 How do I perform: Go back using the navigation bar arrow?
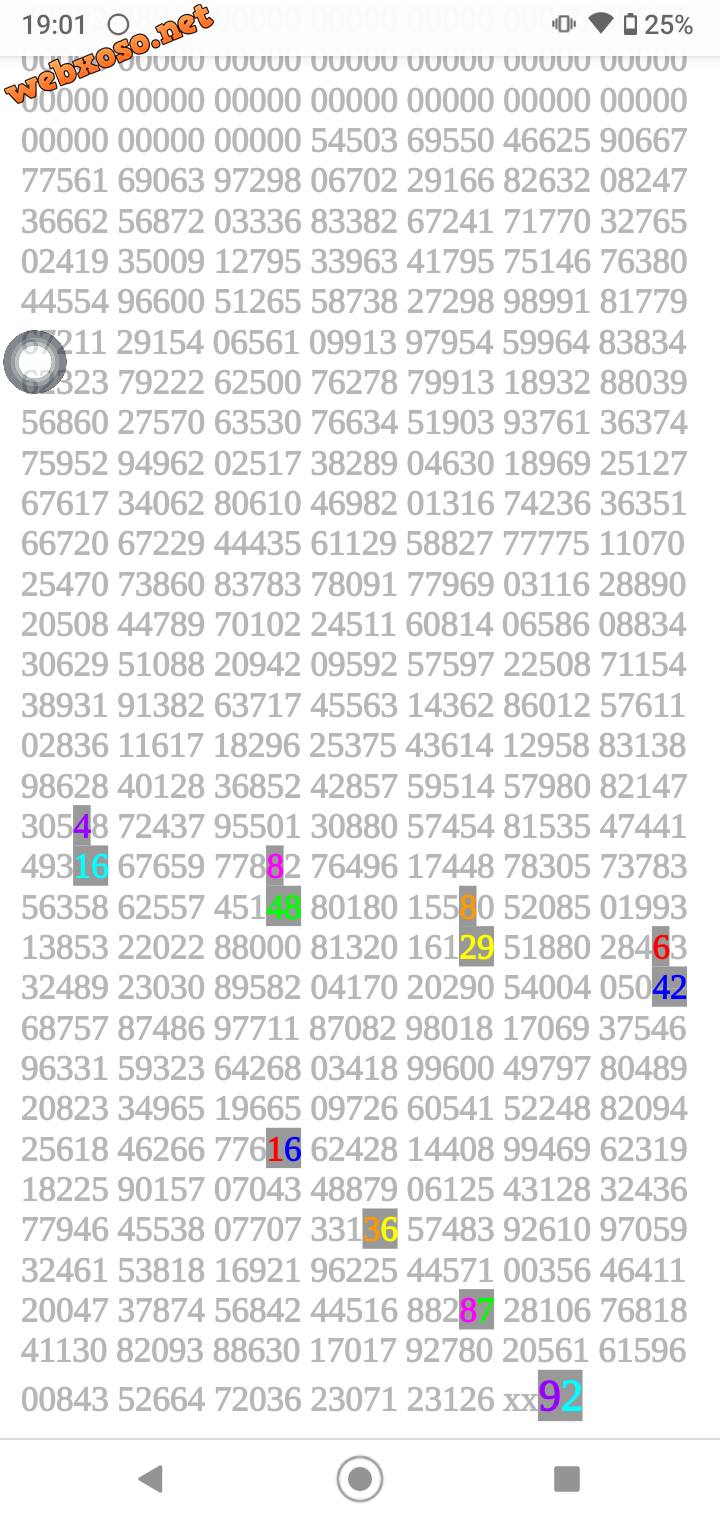[x=151, y=1478]
